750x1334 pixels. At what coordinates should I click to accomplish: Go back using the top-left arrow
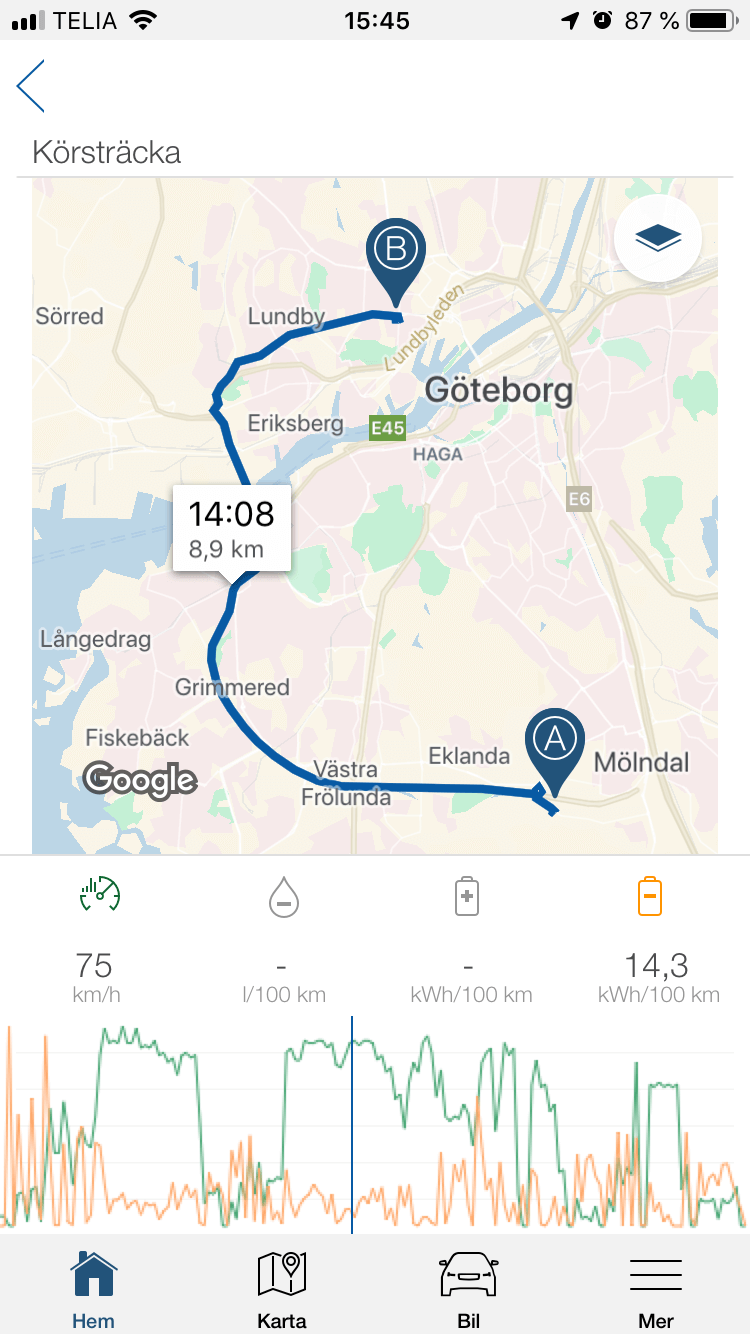pyautogui.click(x=31, y=86)
